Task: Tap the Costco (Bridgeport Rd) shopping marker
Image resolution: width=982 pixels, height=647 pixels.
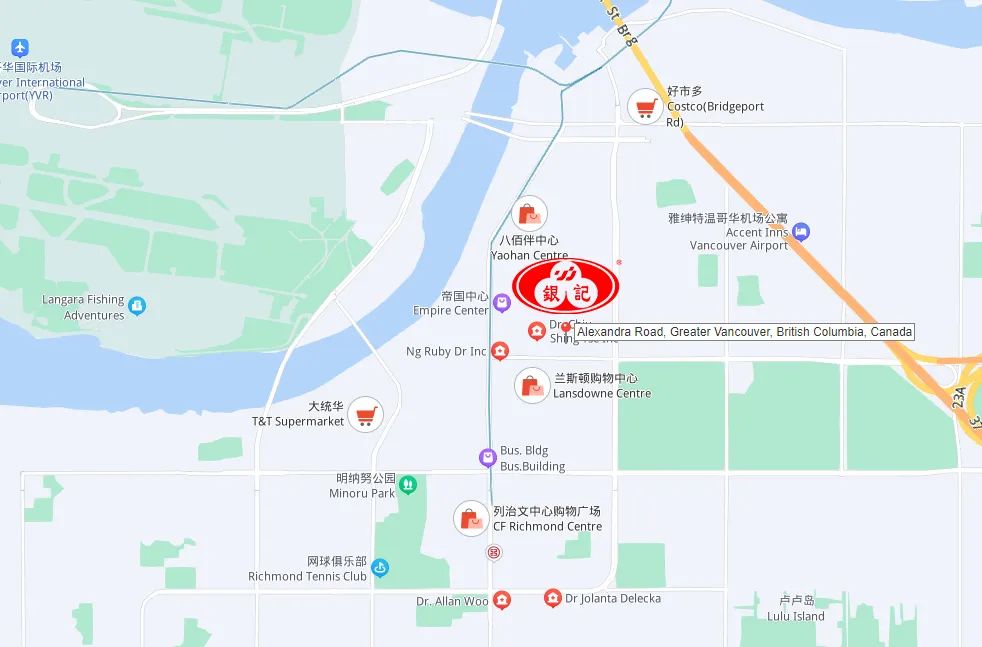Action: click(x=646, y=107)
